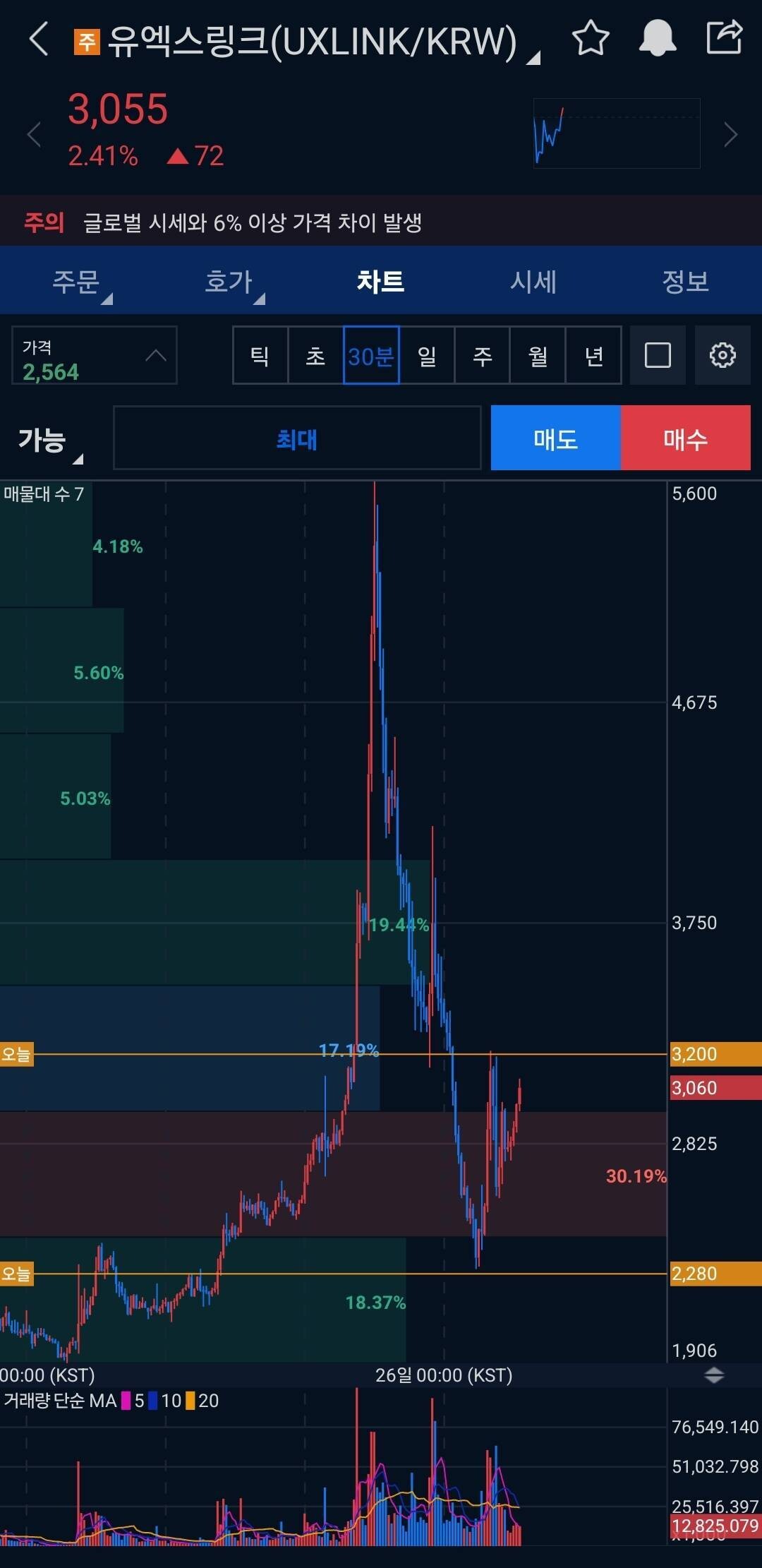762x1568 pixels.
Task: Go back using the top-left arrow
Action: (40, 39)
